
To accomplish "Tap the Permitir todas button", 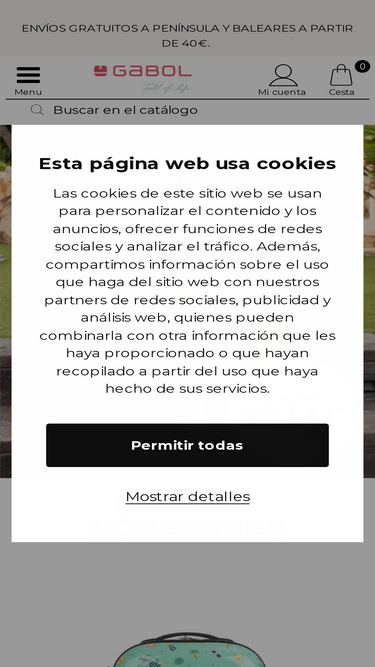I will point(187,445).
